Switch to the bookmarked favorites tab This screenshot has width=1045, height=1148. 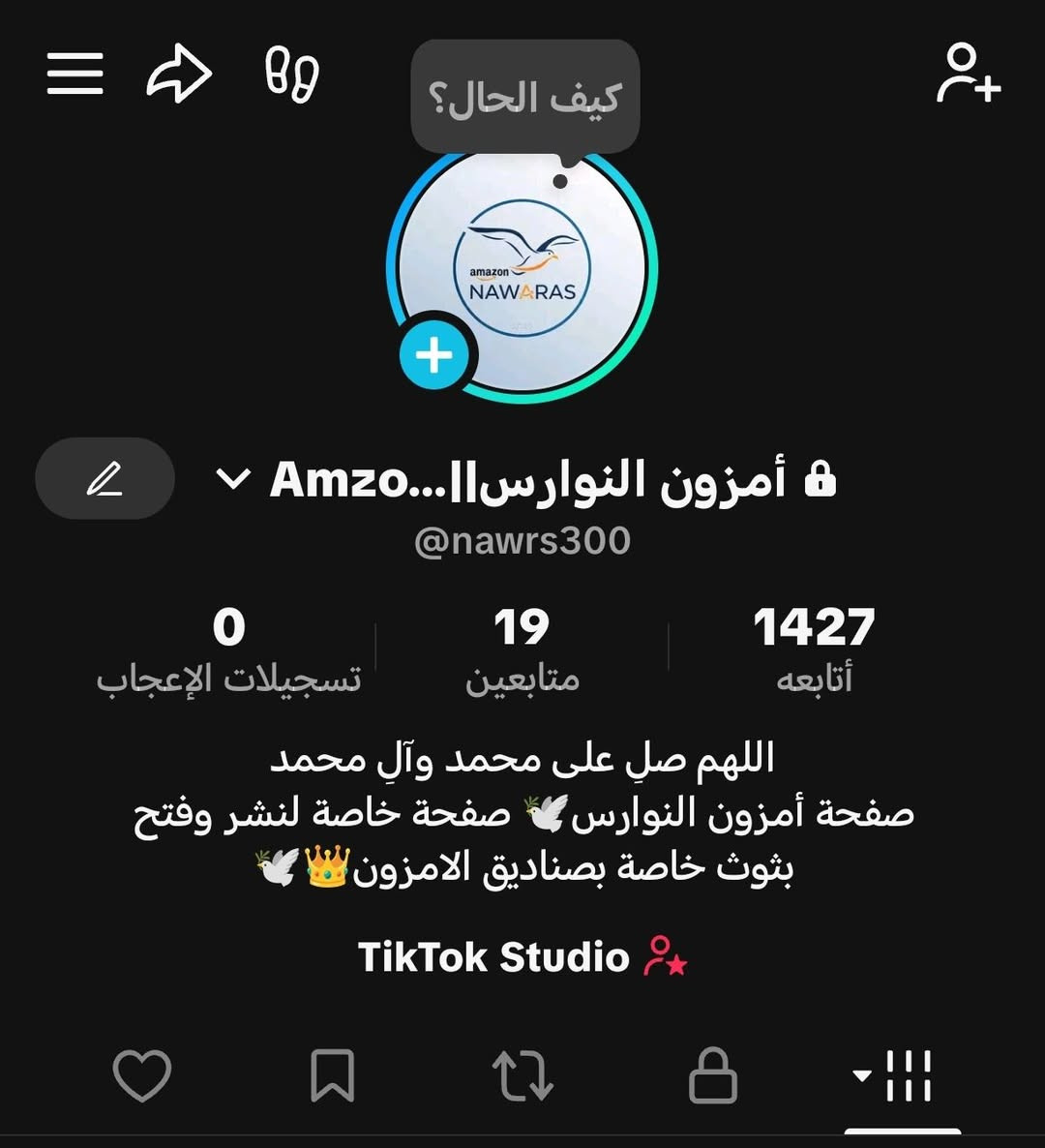[332, 1075]
